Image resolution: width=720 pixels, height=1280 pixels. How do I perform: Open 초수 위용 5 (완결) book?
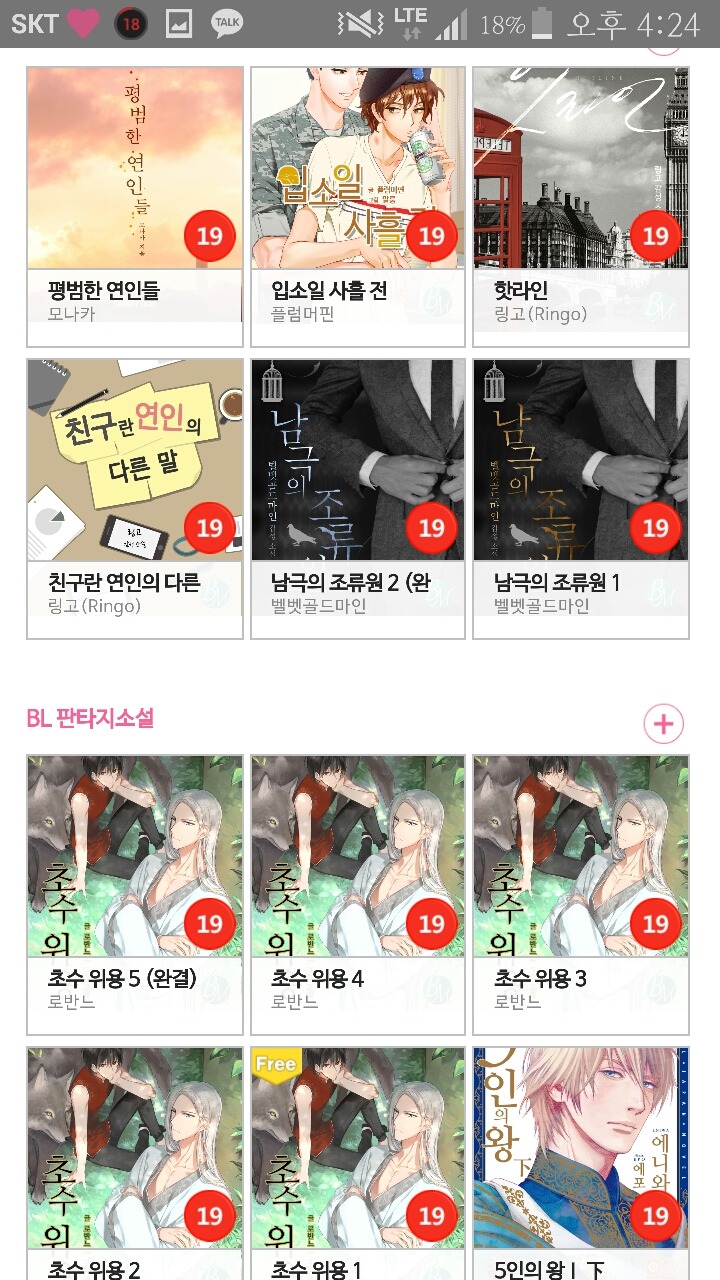coord(135,894)
